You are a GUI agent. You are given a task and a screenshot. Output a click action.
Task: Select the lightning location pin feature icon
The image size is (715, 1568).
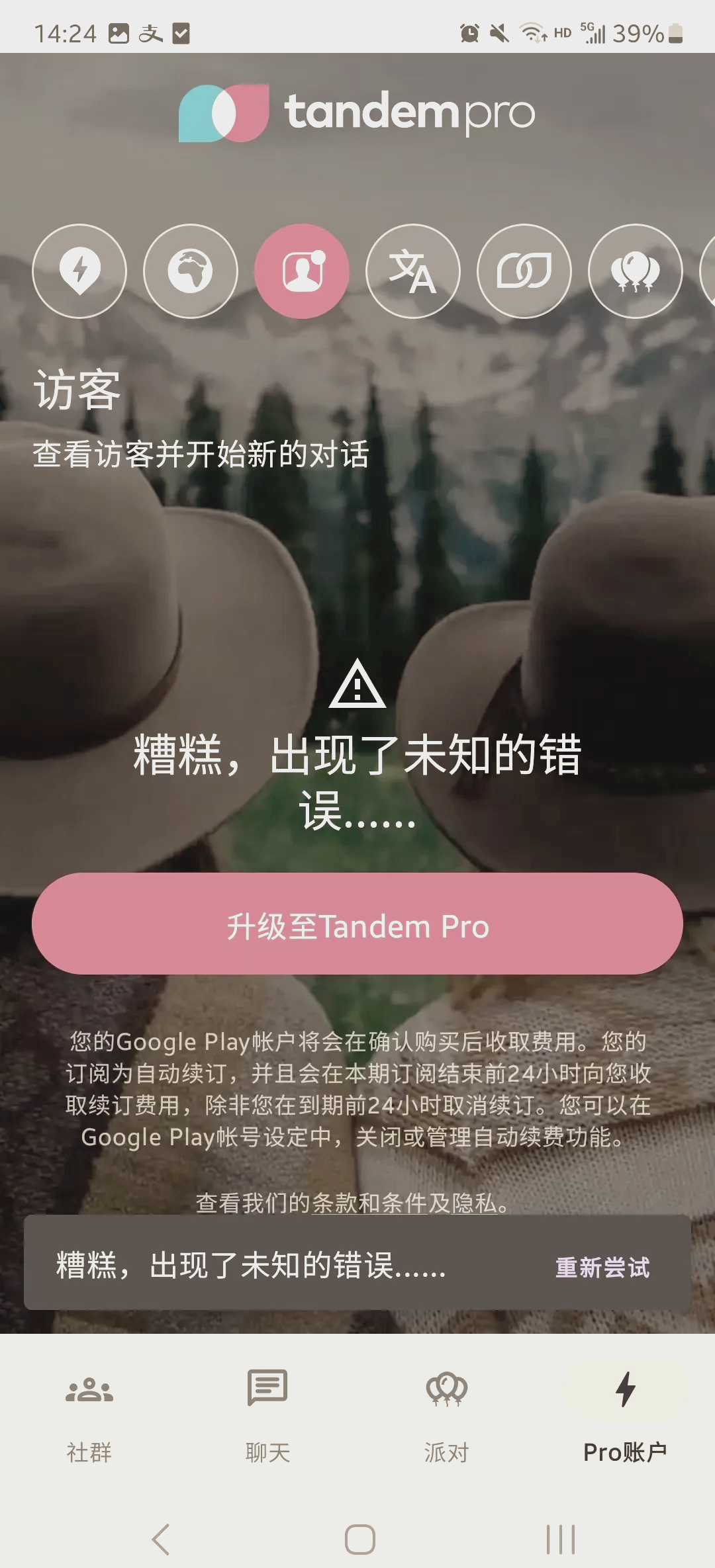coord(79,271)
